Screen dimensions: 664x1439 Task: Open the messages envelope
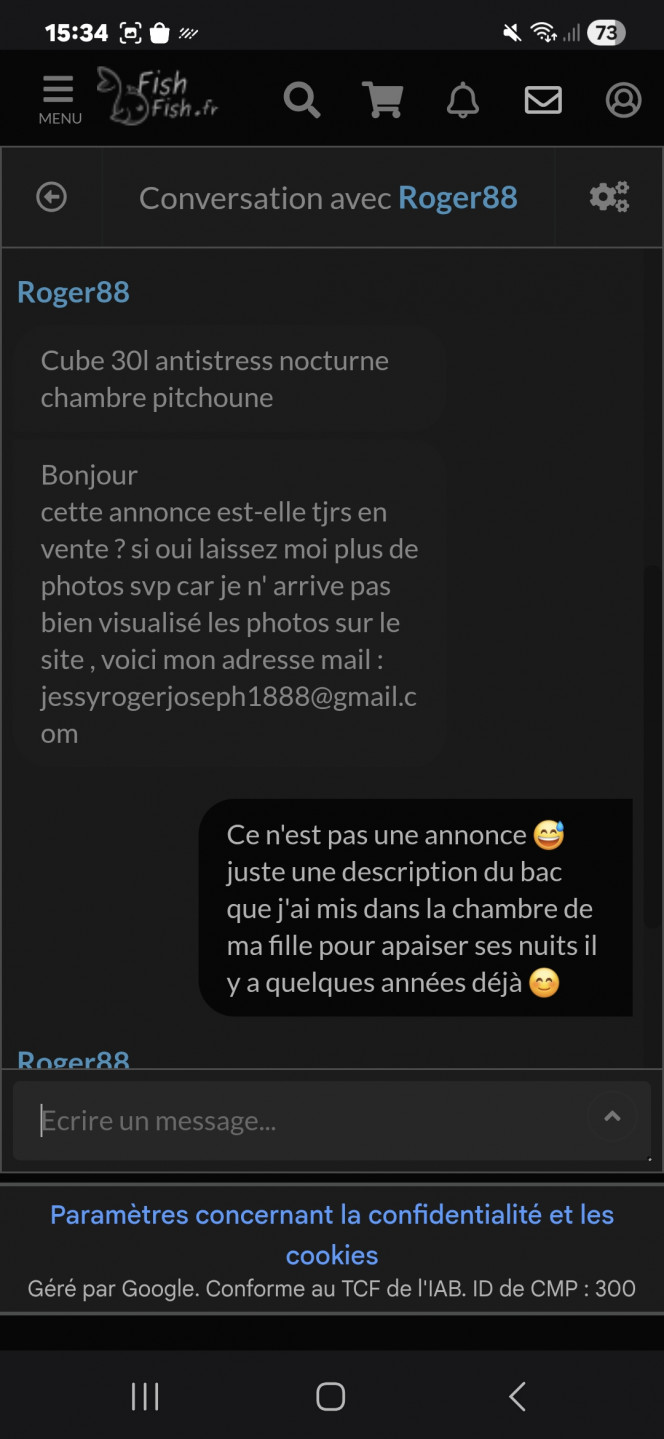(x=543, y=100)
